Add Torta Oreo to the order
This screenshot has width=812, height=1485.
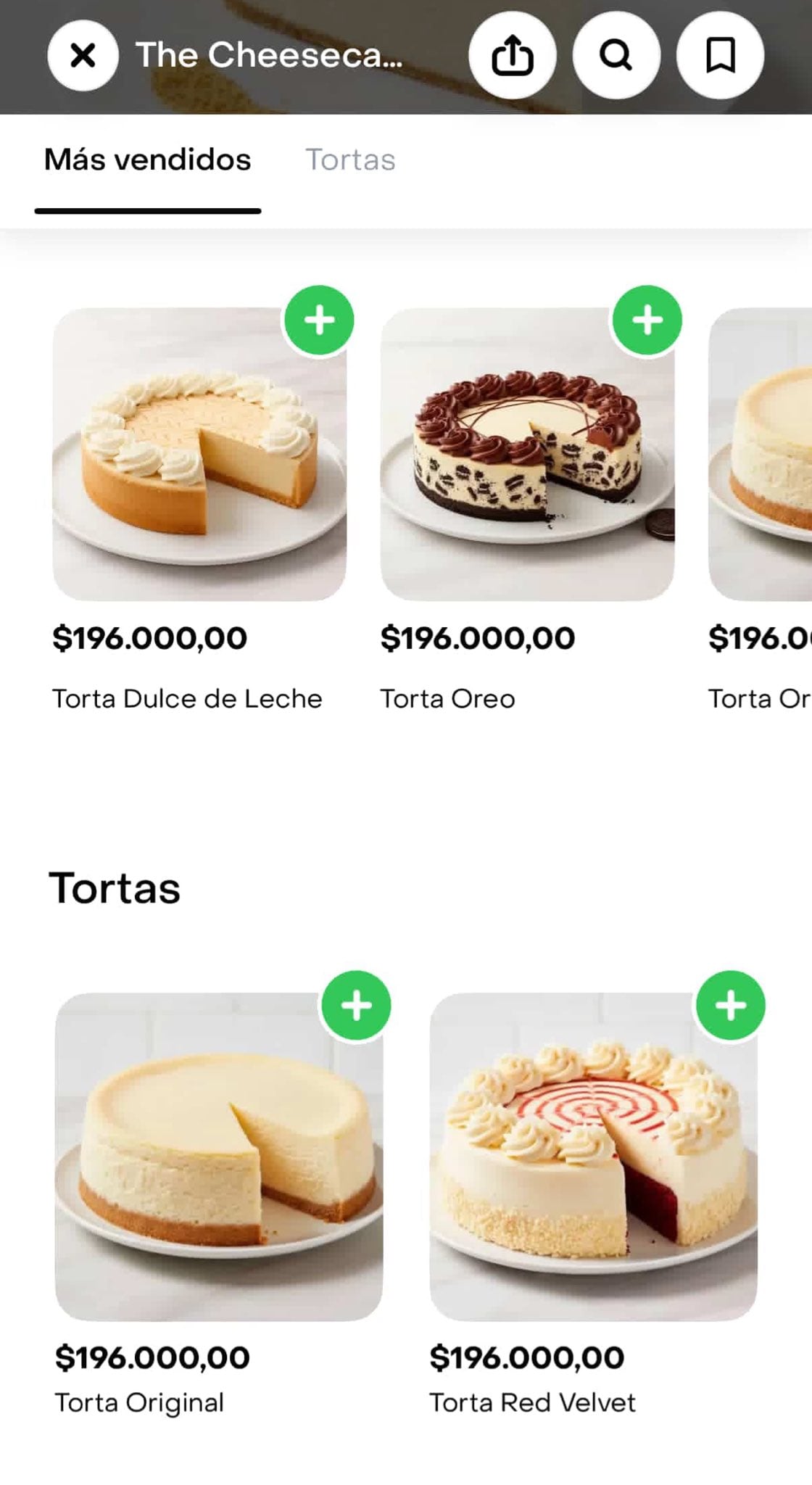point(647,320)
